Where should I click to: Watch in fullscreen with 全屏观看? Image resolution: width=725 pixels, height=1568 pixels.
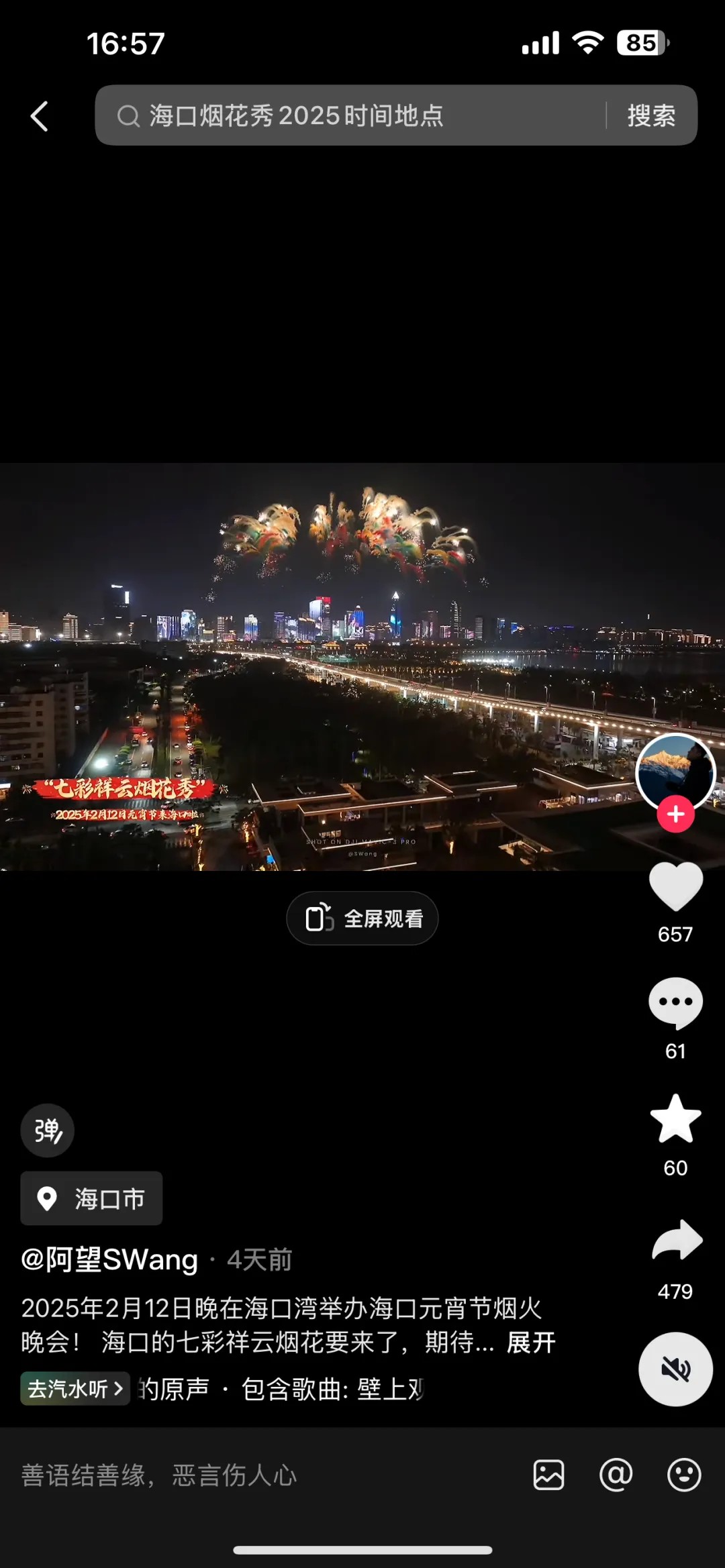(362, 919)
